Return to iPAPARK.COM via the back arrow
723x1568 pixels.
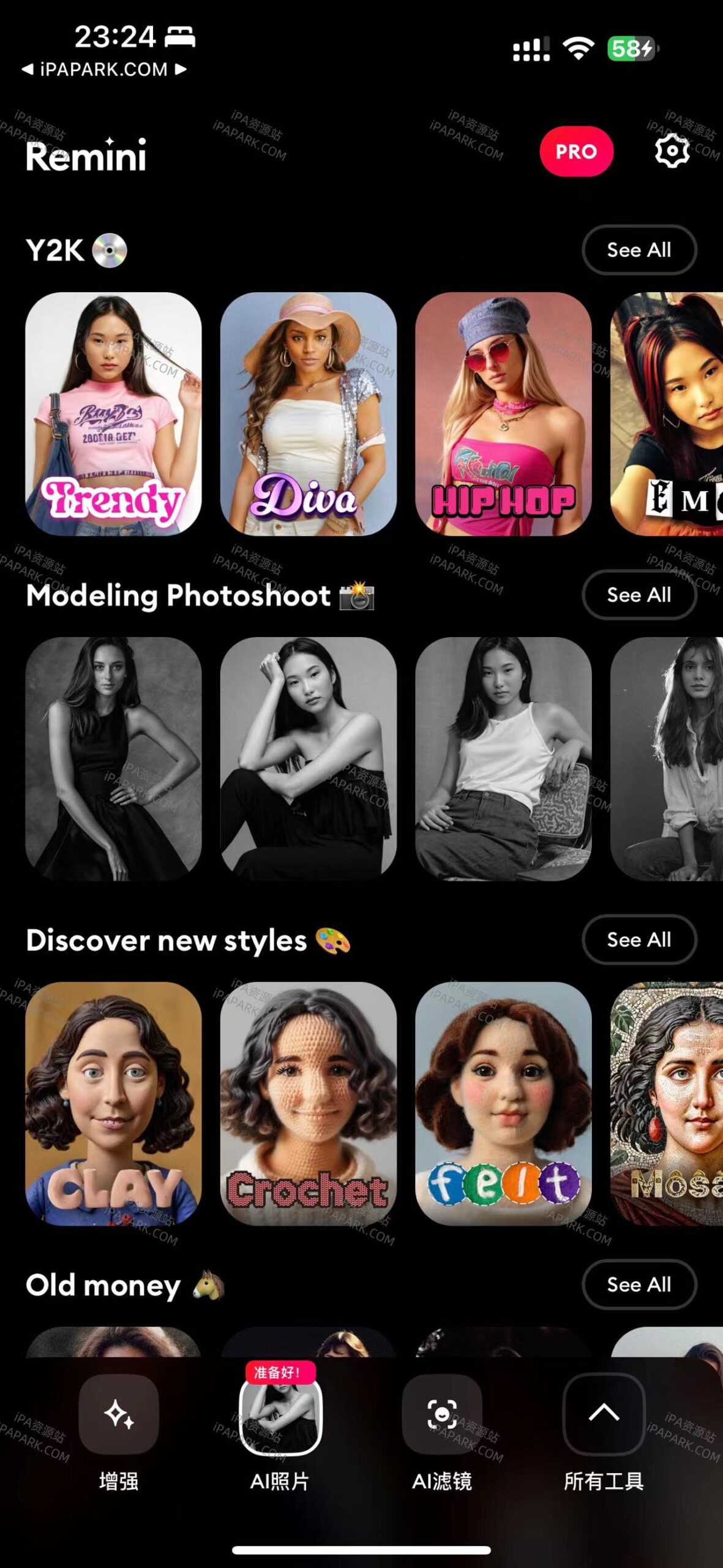pyautogui.click(x=28, y=69)
